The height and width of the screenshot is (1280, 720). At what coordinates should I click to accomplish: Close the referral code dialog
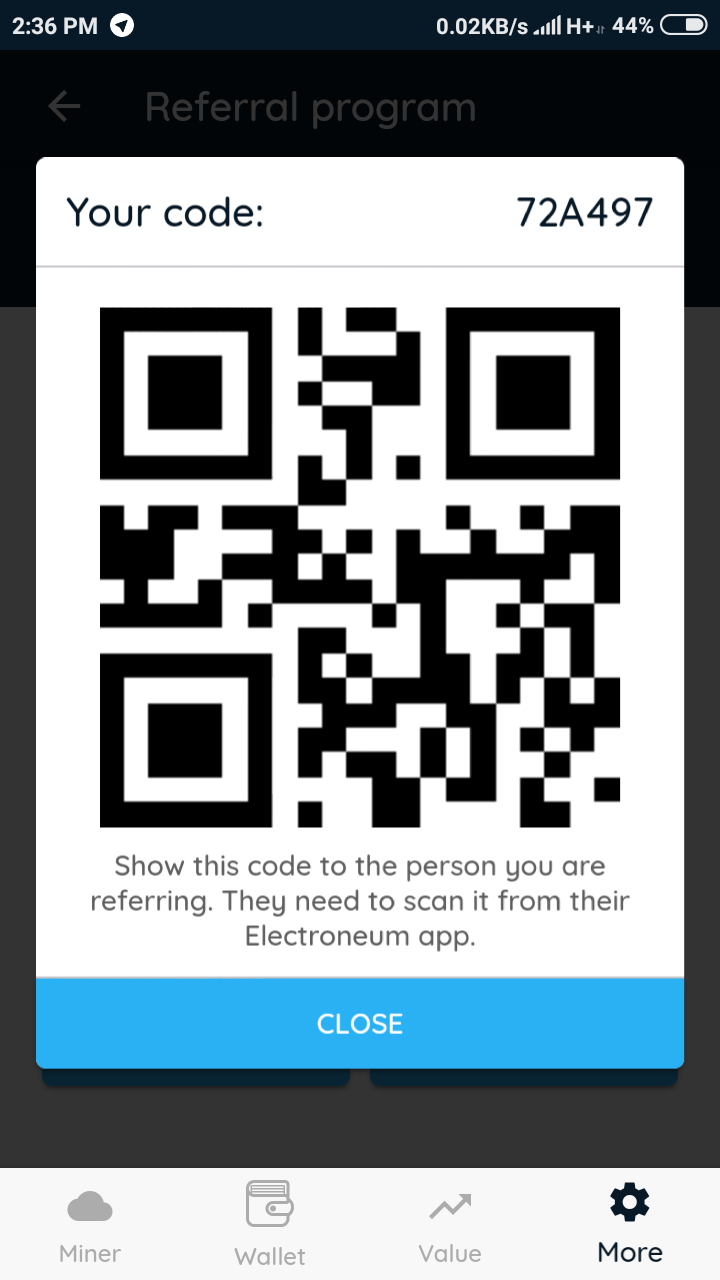click(x=360, y=1023)
